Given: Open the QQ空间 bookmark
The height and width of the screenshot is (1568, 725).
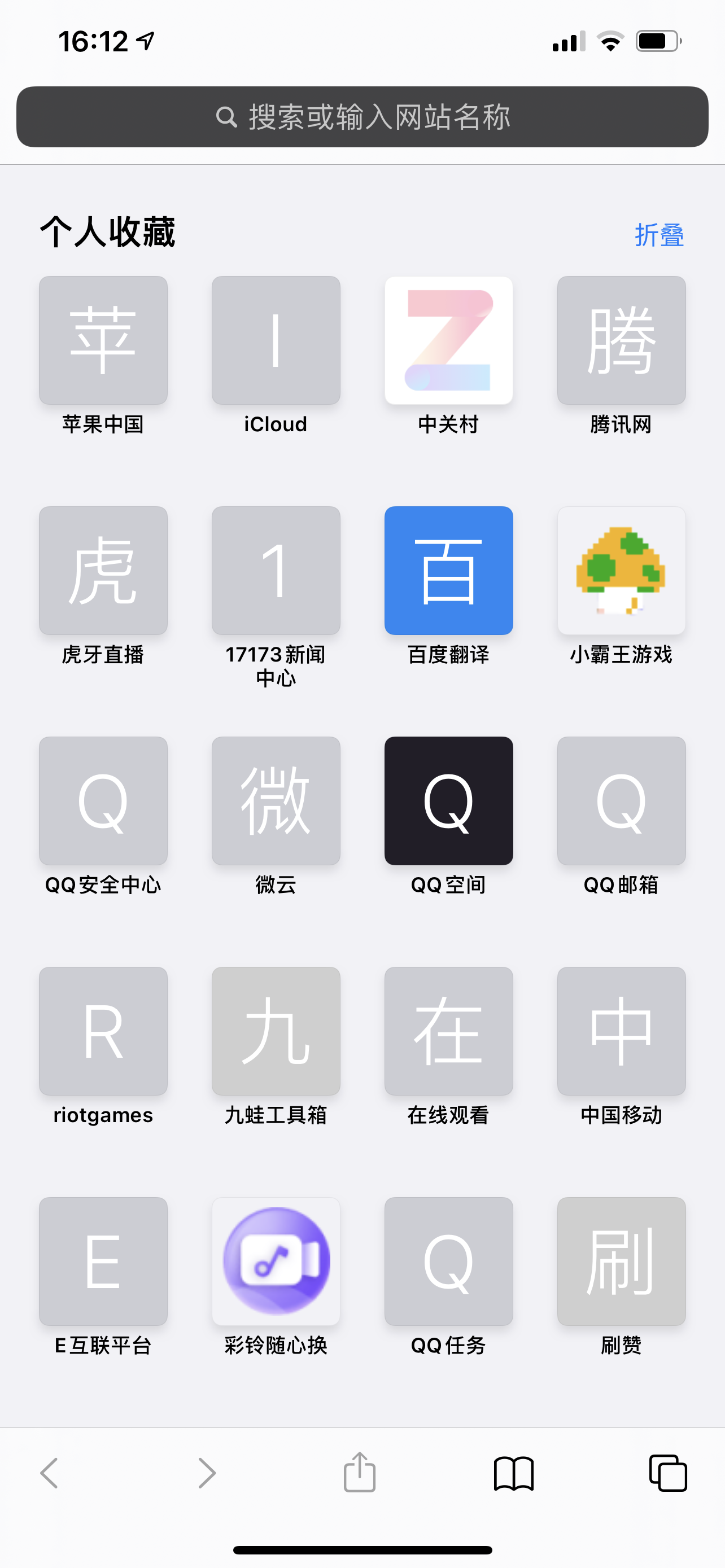Looking at the screenshot, I should pyautogui.click(x=449, y=801).
